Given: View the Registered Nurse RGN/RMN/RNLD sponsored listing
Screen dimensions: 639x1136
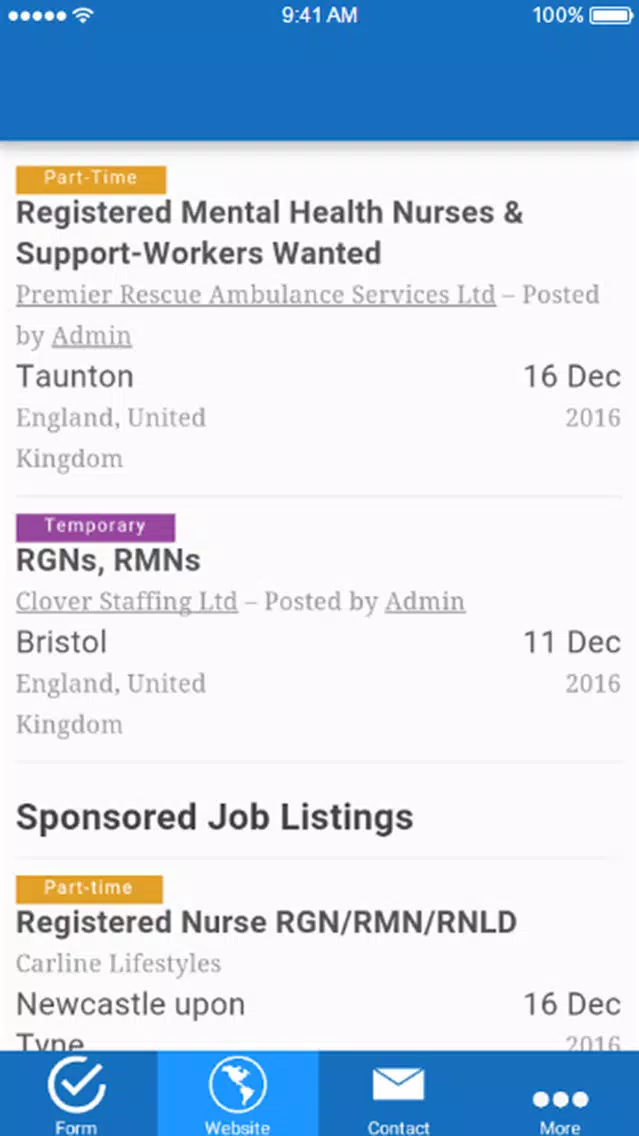Looking at the screenshot, I should [x=267, y=923].
